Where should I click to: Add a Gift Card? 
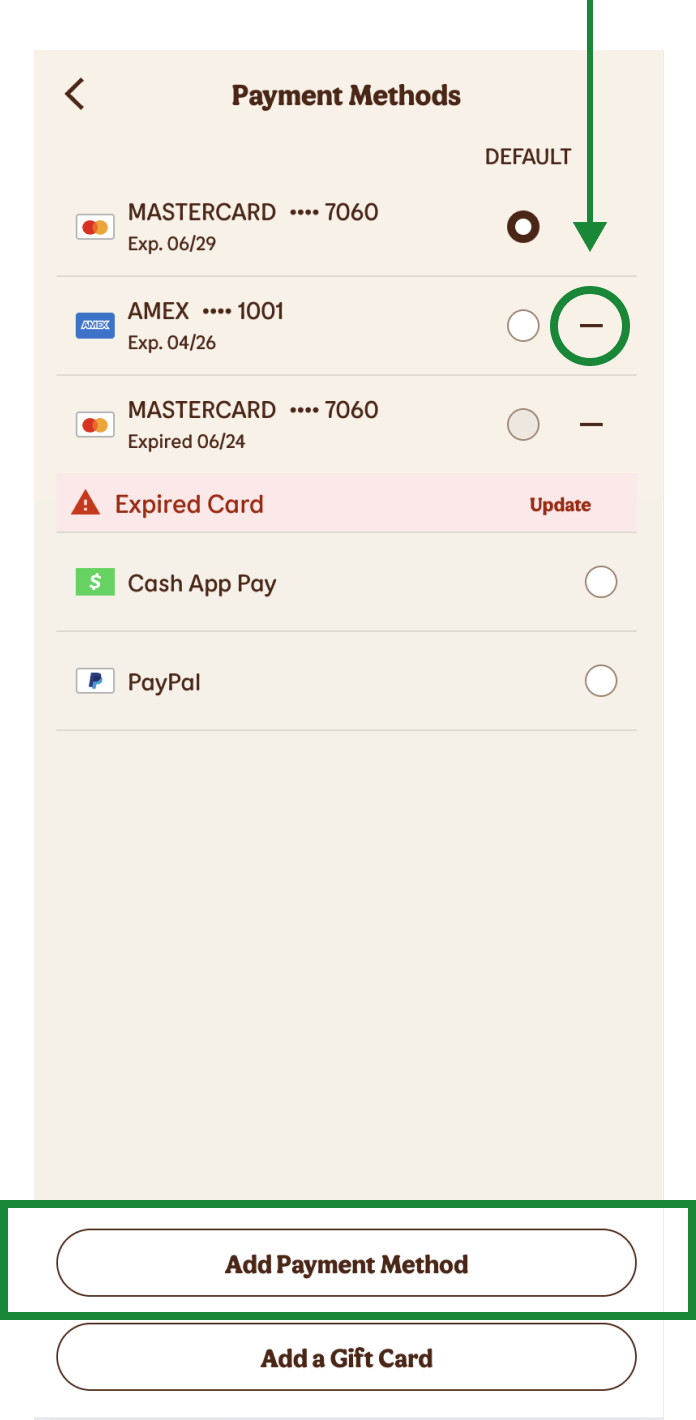click(x=346, y=1358)
